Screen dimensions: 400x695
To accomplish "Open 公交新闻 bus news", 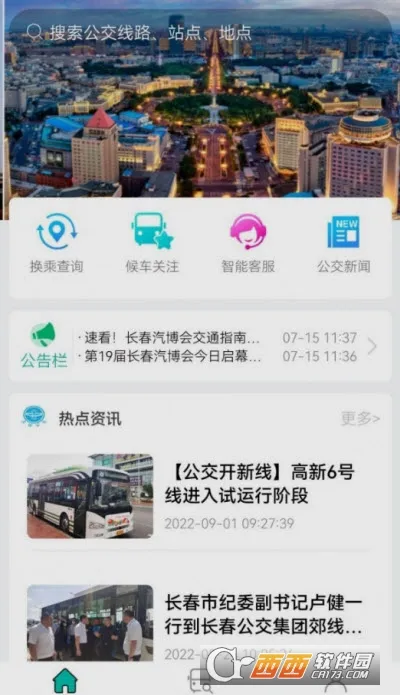I will 344,244.
